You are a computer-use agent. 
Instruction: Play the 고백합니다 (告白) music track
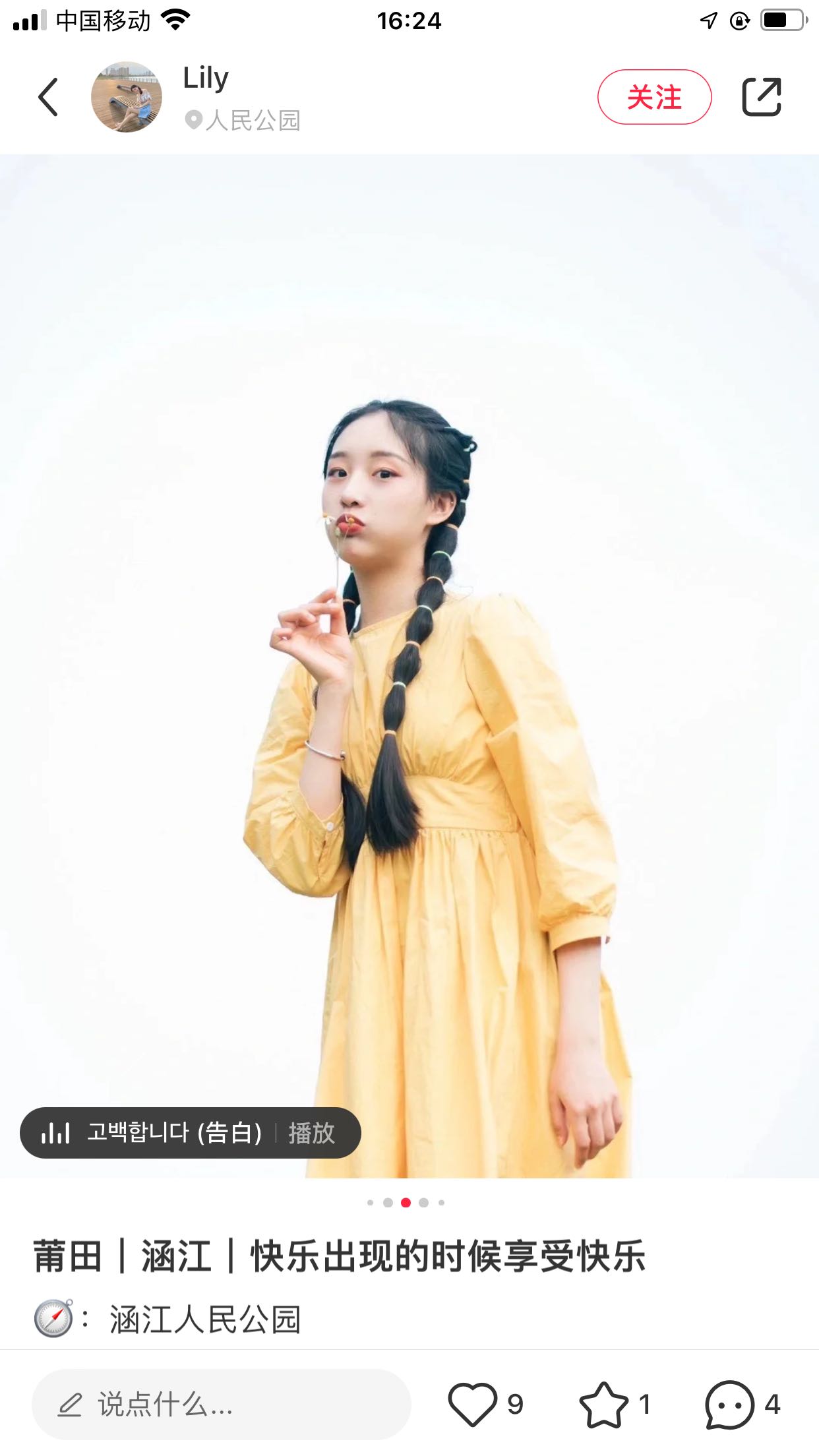[311, 1133]
